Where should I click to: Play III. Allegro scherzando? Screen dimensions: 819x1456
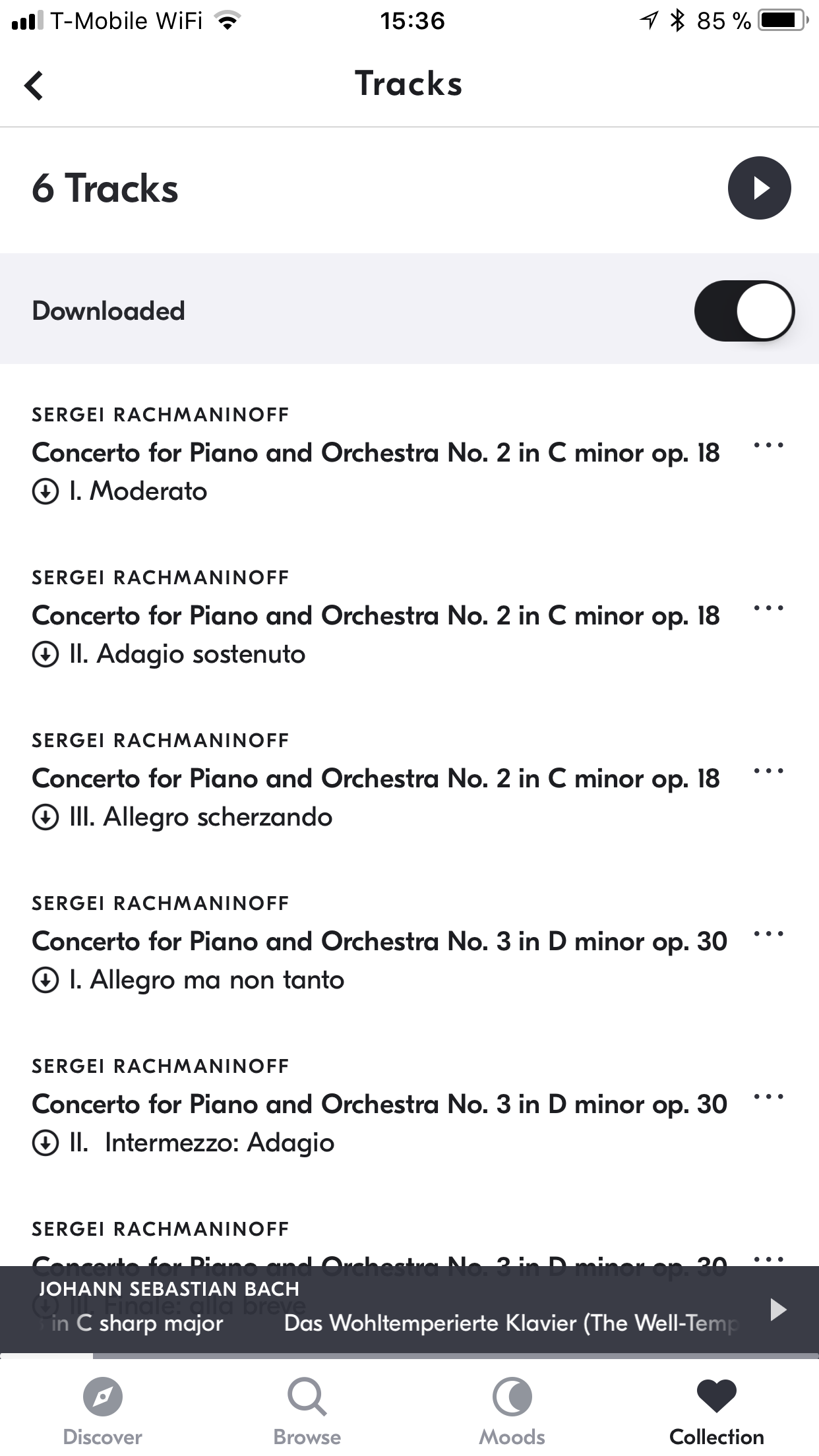376,797
